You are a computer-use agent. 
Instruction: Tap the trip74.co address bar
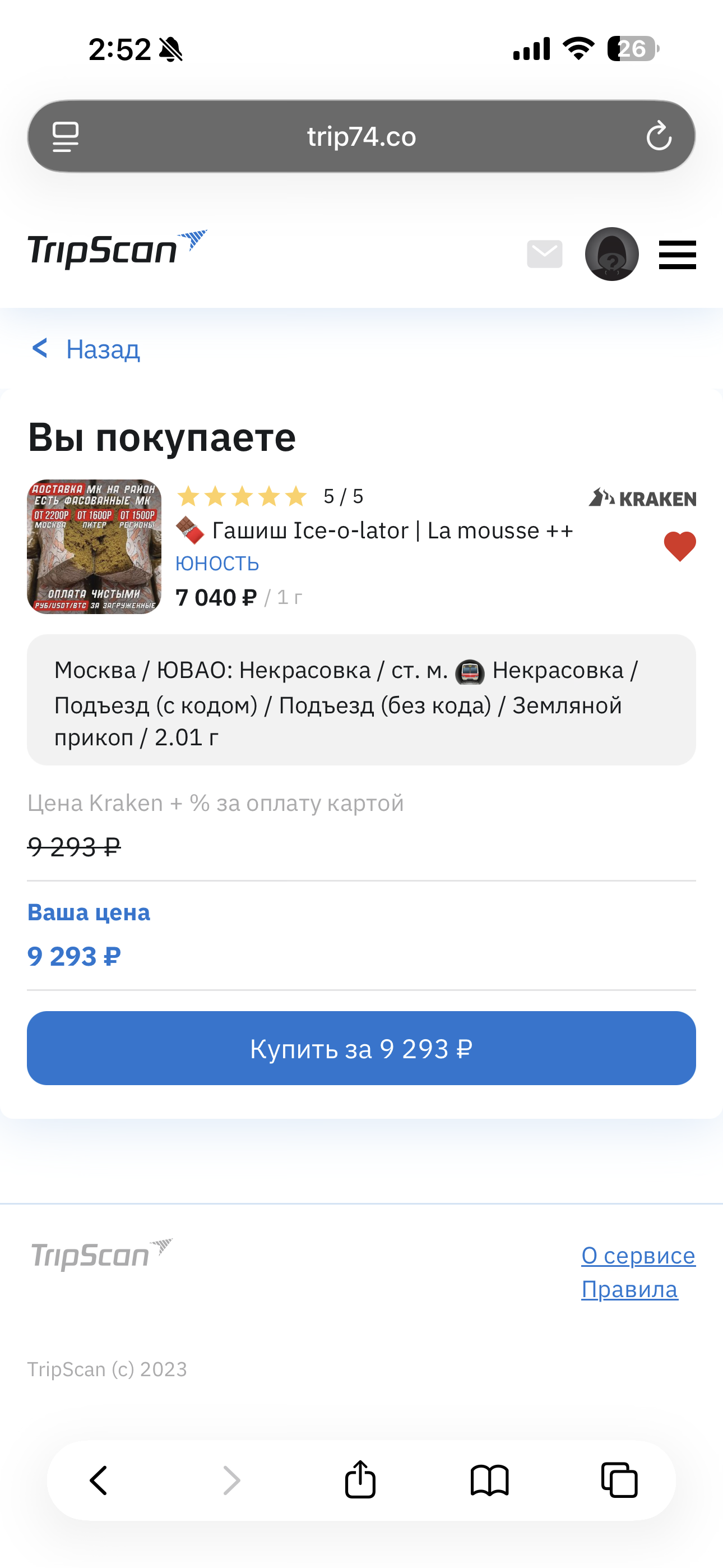pyautogui.click(x=361, y=136)
